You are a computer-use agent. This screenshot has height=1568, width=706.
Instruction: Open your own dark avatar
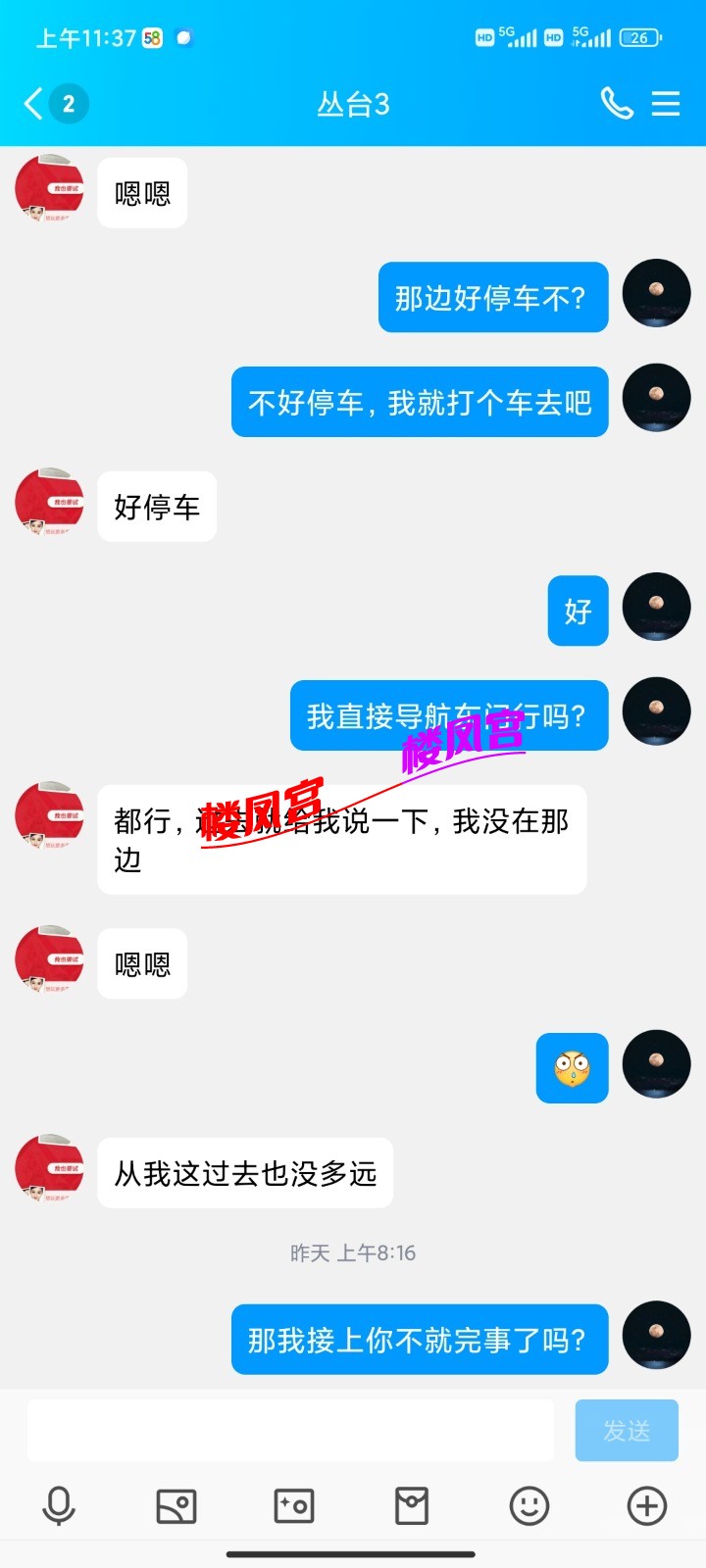tap(655, 293)
